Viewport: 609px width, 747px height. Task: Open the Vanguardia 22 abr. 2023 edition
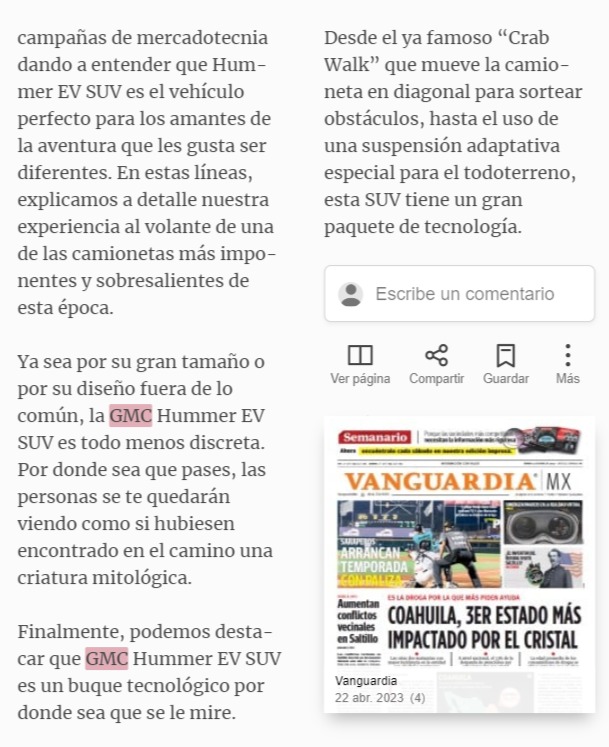tap(459, 565)
